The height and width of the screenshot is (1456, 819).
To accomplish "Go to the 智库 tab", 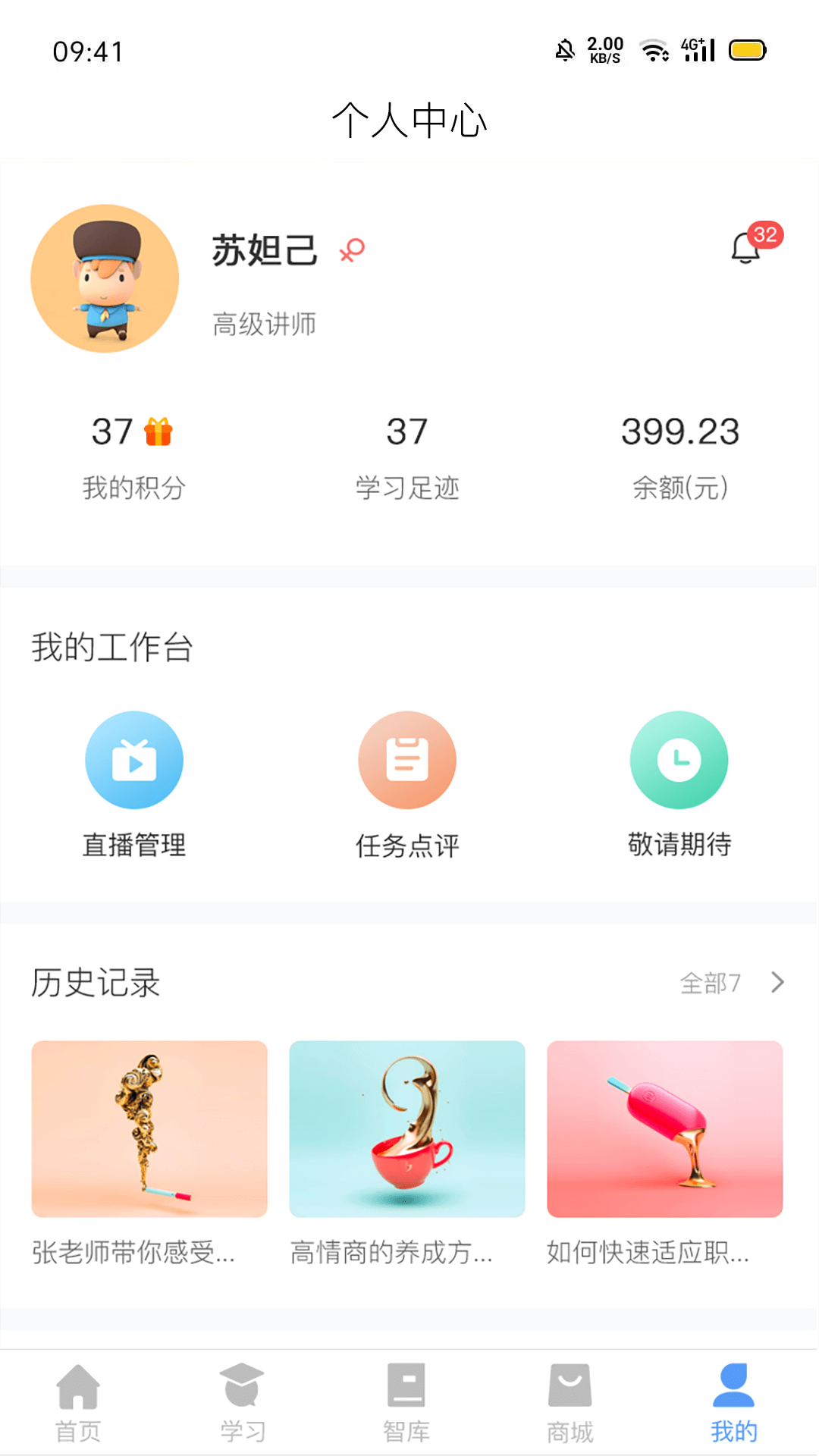I will tap(406, 1403).
